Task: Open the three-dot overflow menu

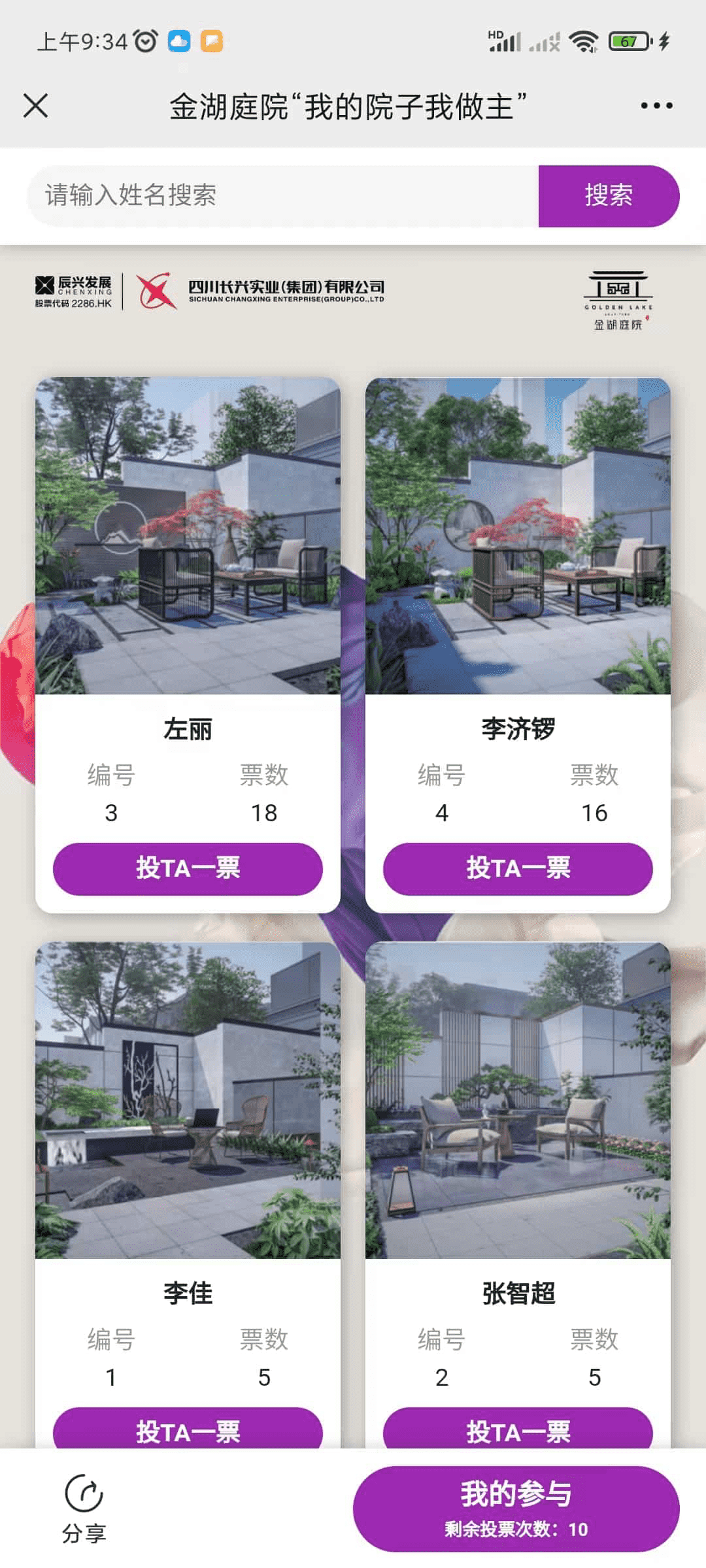Action: [656, 105]
